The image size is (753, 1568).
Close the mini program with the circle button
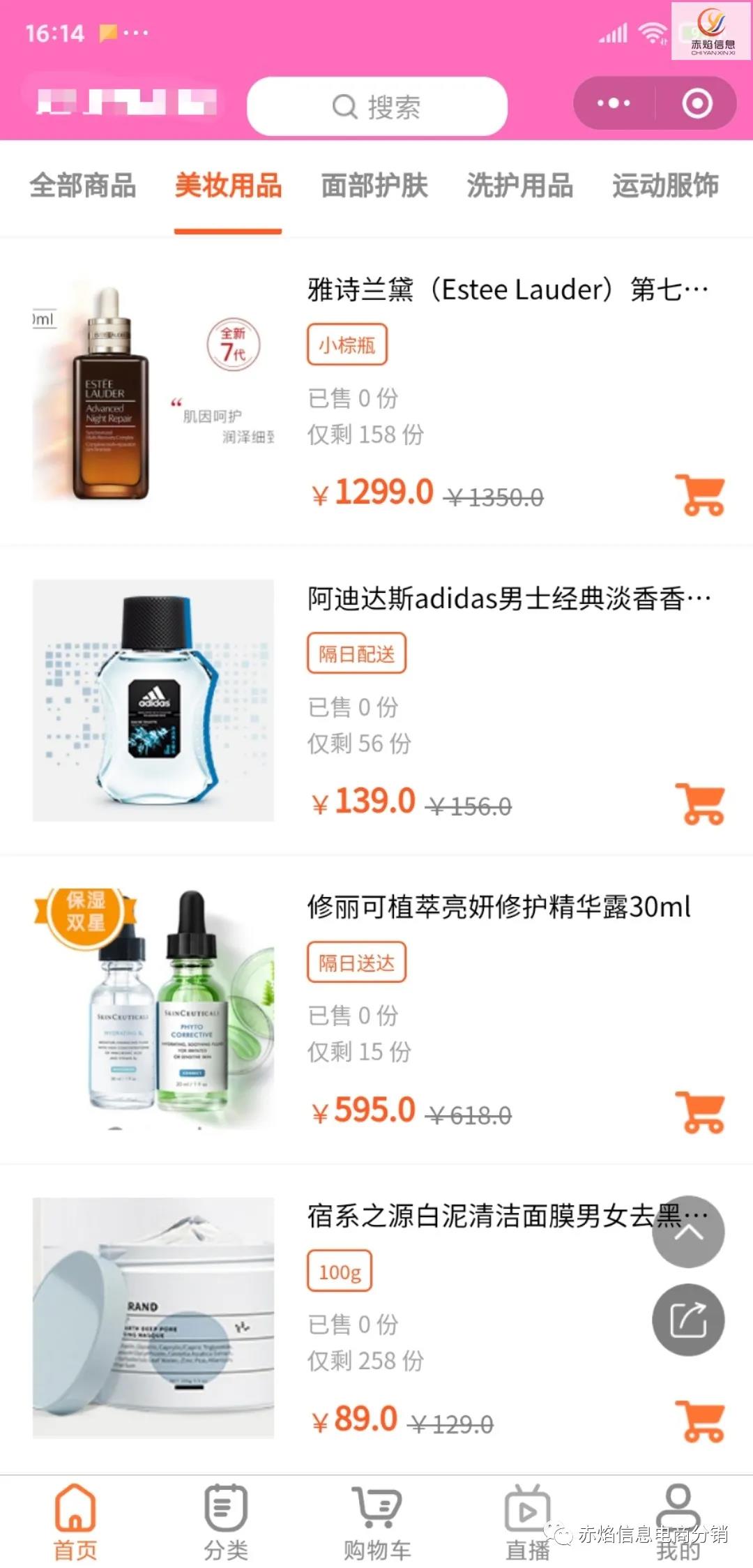click(x=697, y=104)
